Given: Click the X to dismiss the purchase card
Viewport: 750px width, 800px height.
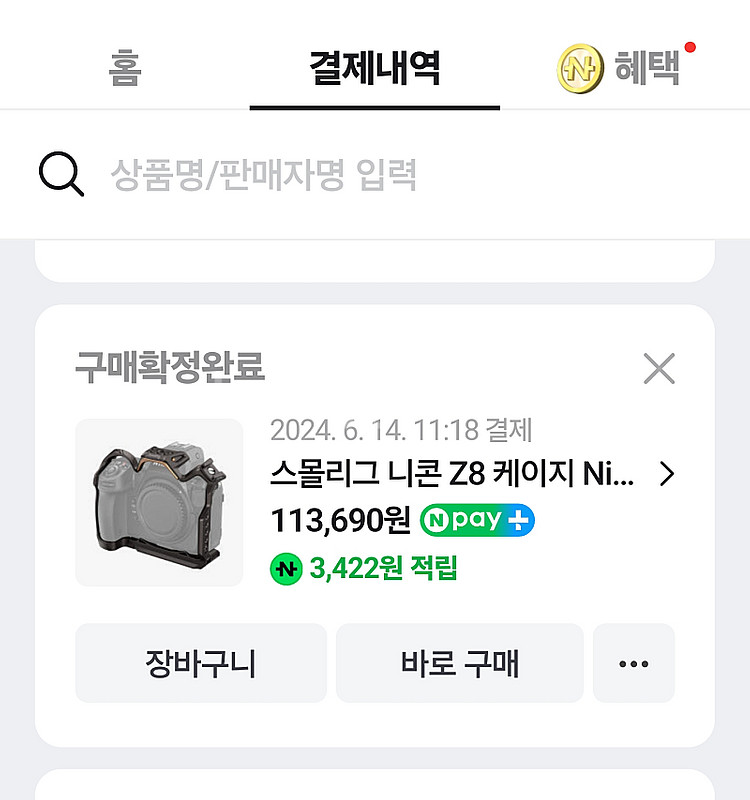Looking at the screenshot, I should pos(657,369).
